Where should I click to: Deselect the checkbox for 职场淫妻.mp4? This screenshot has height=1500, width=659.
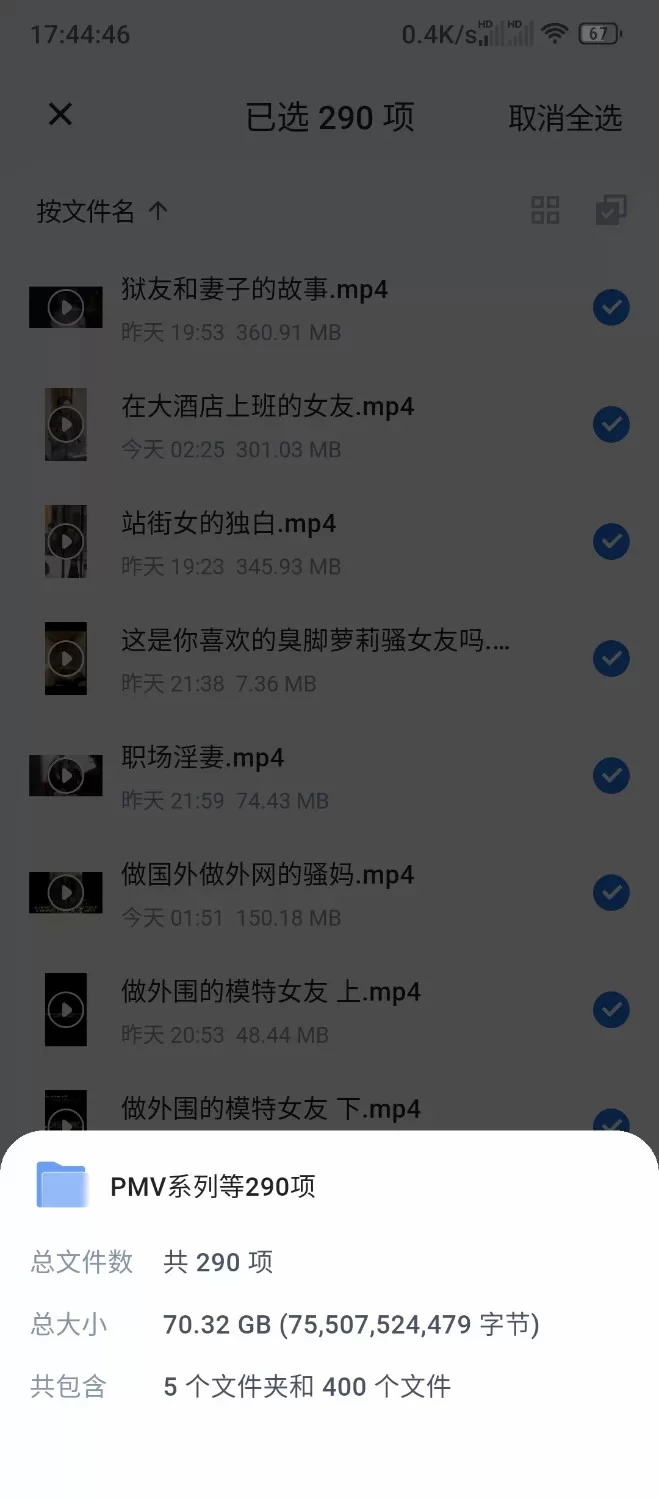(x=610, y=775)
